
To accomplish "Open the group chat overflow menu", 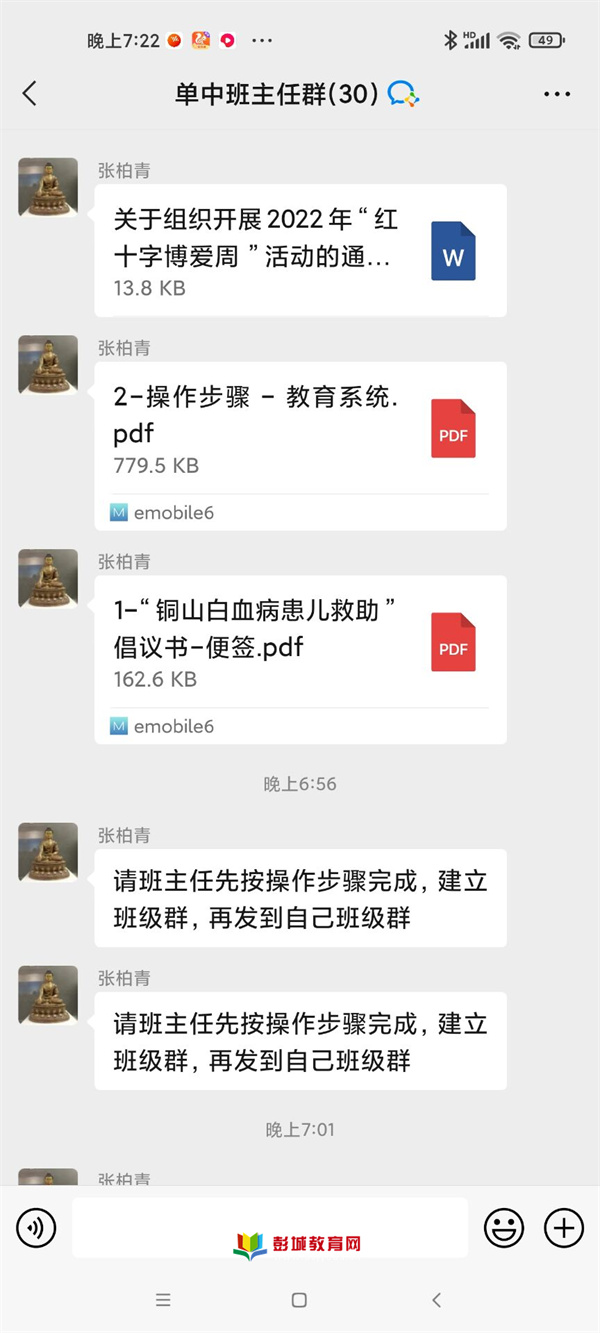I will tap(557, 94).
